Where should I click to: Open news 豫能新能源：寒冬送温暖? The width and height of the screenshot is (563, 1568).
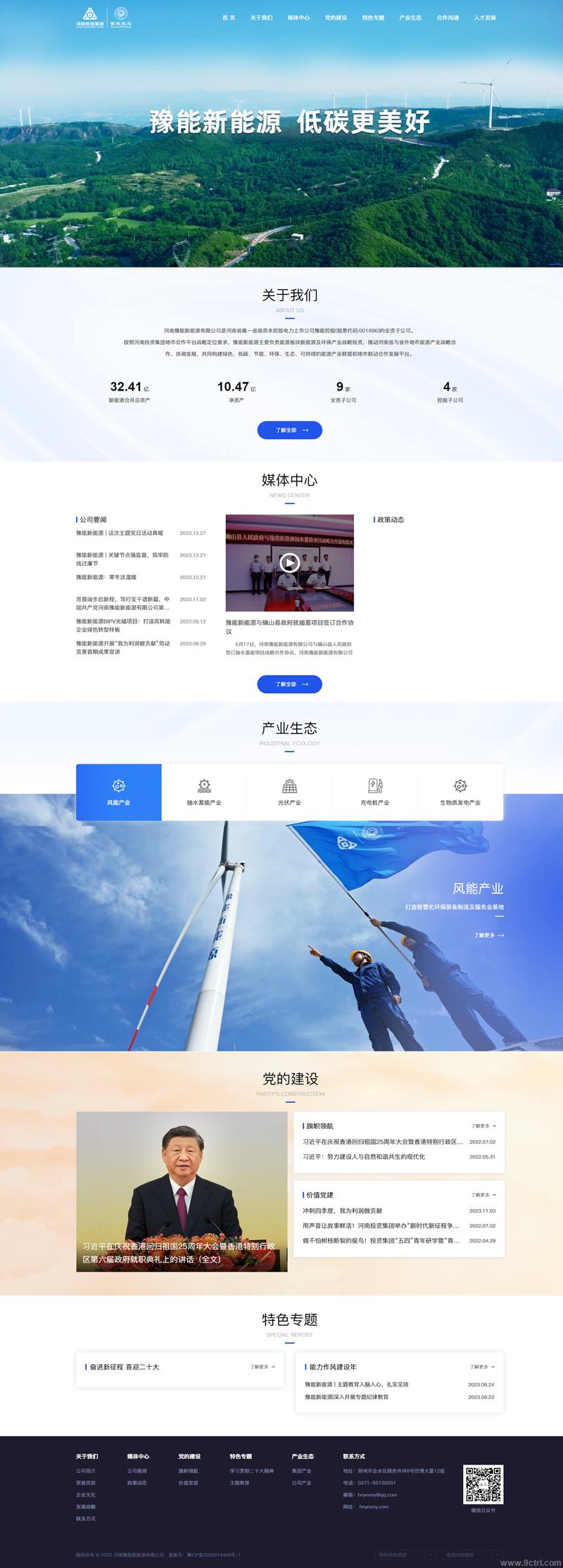point(106,577)
